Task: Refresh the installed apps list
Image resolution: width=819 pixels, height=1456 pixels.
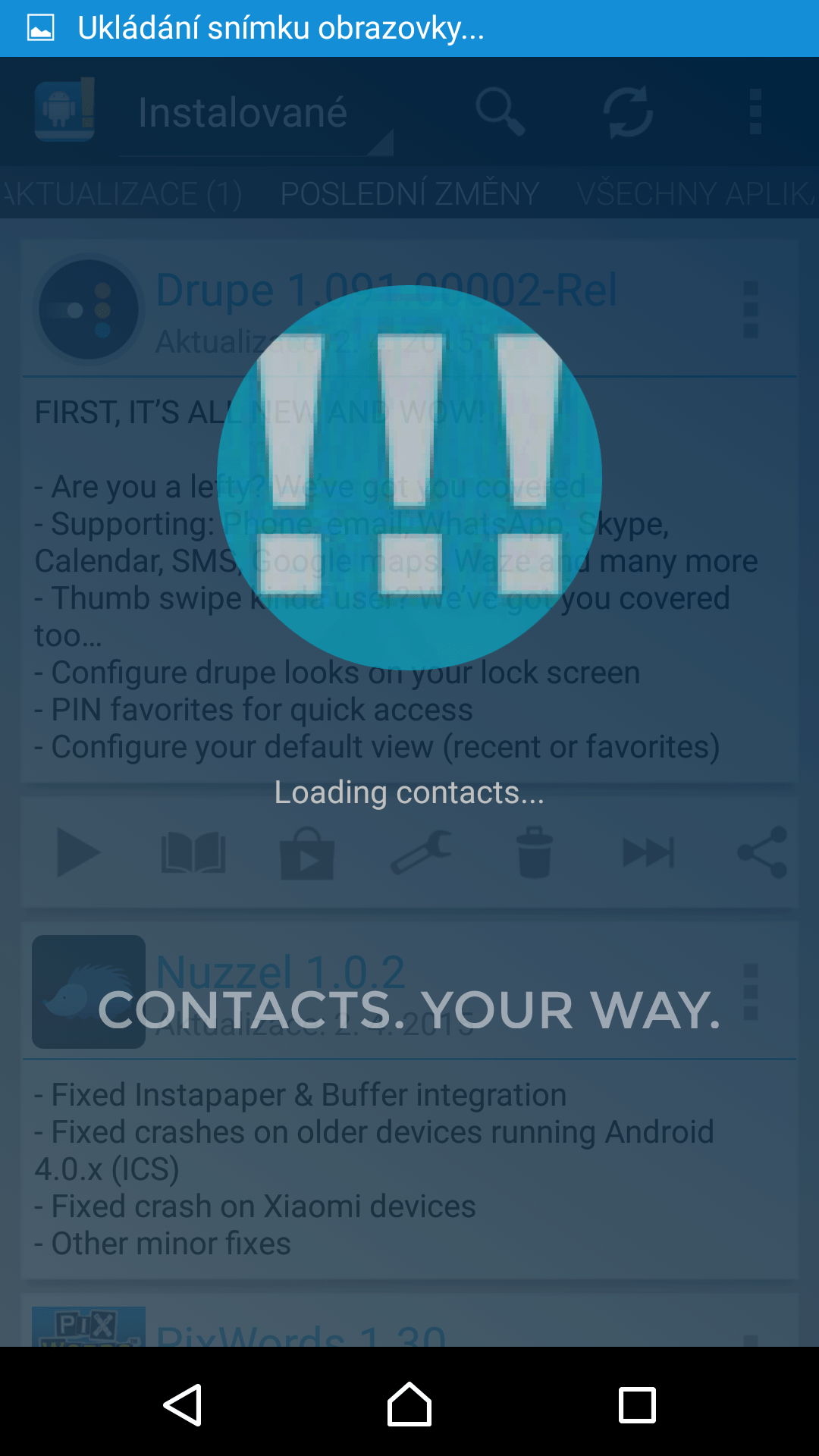Action: pos(628,112)
